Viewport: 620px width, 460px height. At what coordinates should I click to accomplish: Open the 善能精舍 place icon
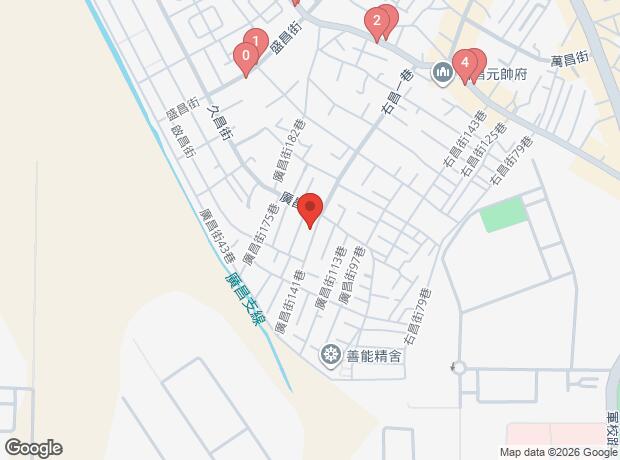[x=330, y=356]
